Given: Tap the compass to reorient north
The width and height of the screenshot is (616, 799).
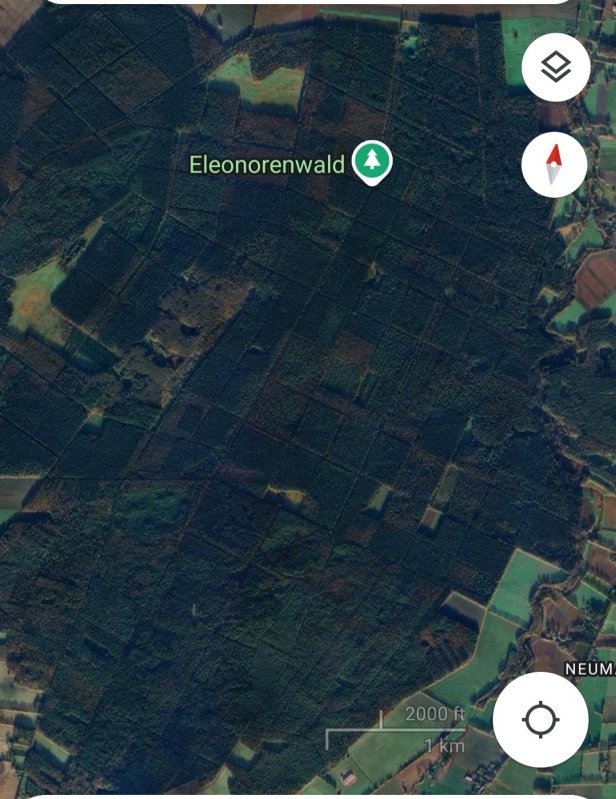Looking at the screenshot, I should (x=555, y=165).
